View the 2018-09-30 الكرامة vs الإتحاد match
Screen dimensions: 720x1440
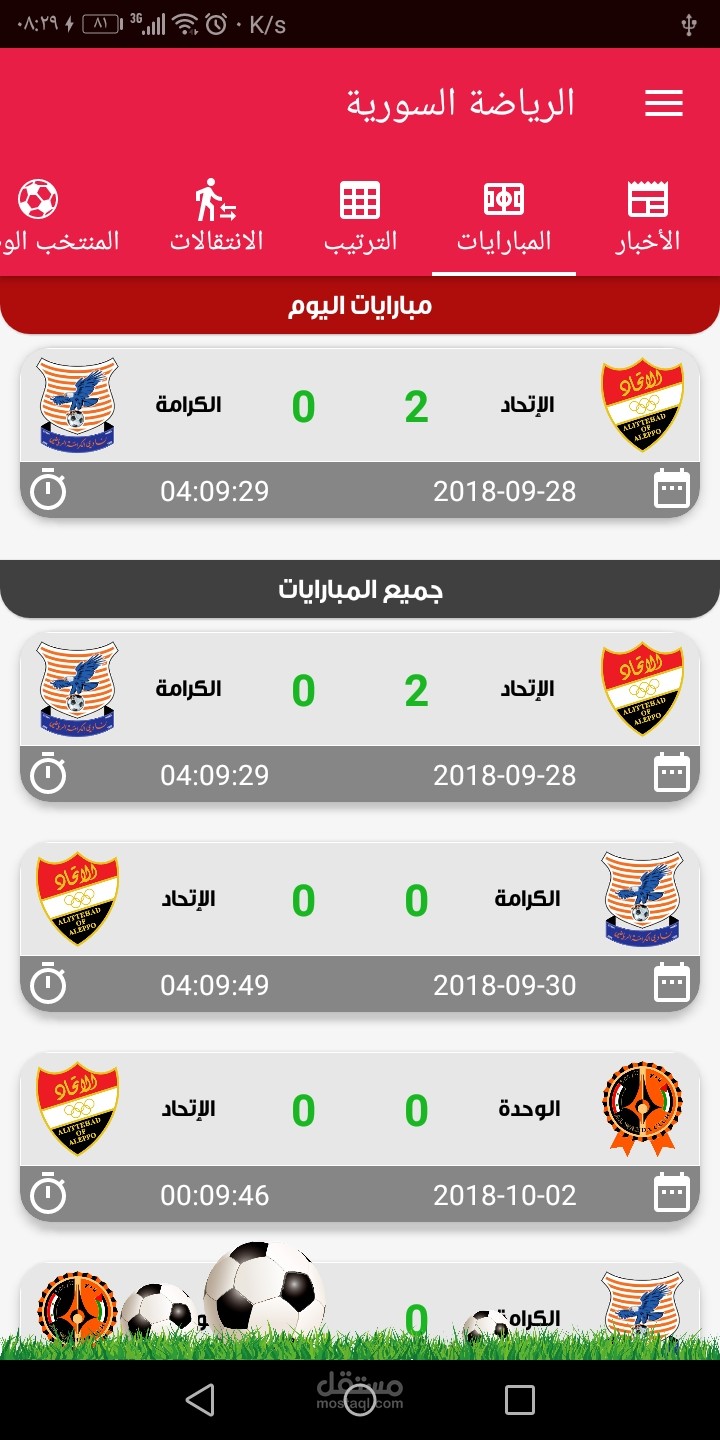point(360,926)
